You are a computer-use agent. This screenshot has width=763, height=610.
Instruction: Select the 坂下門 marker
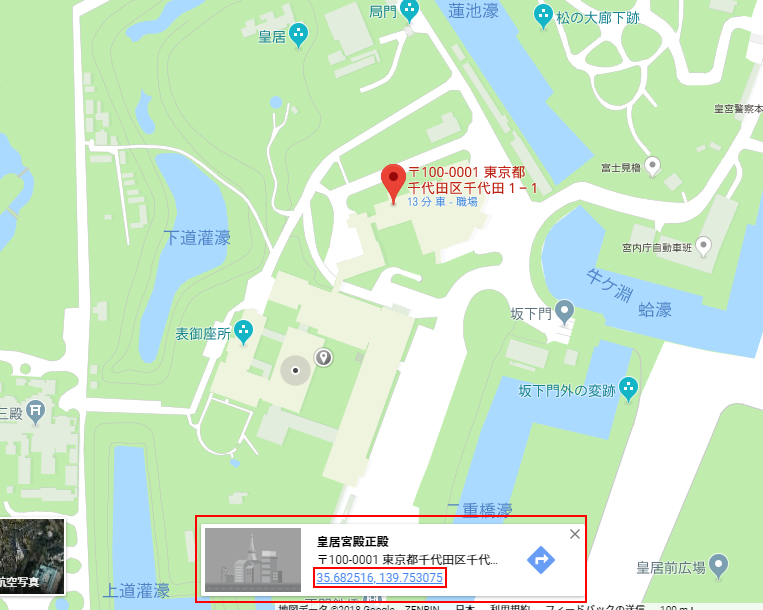tap(565, 313)
